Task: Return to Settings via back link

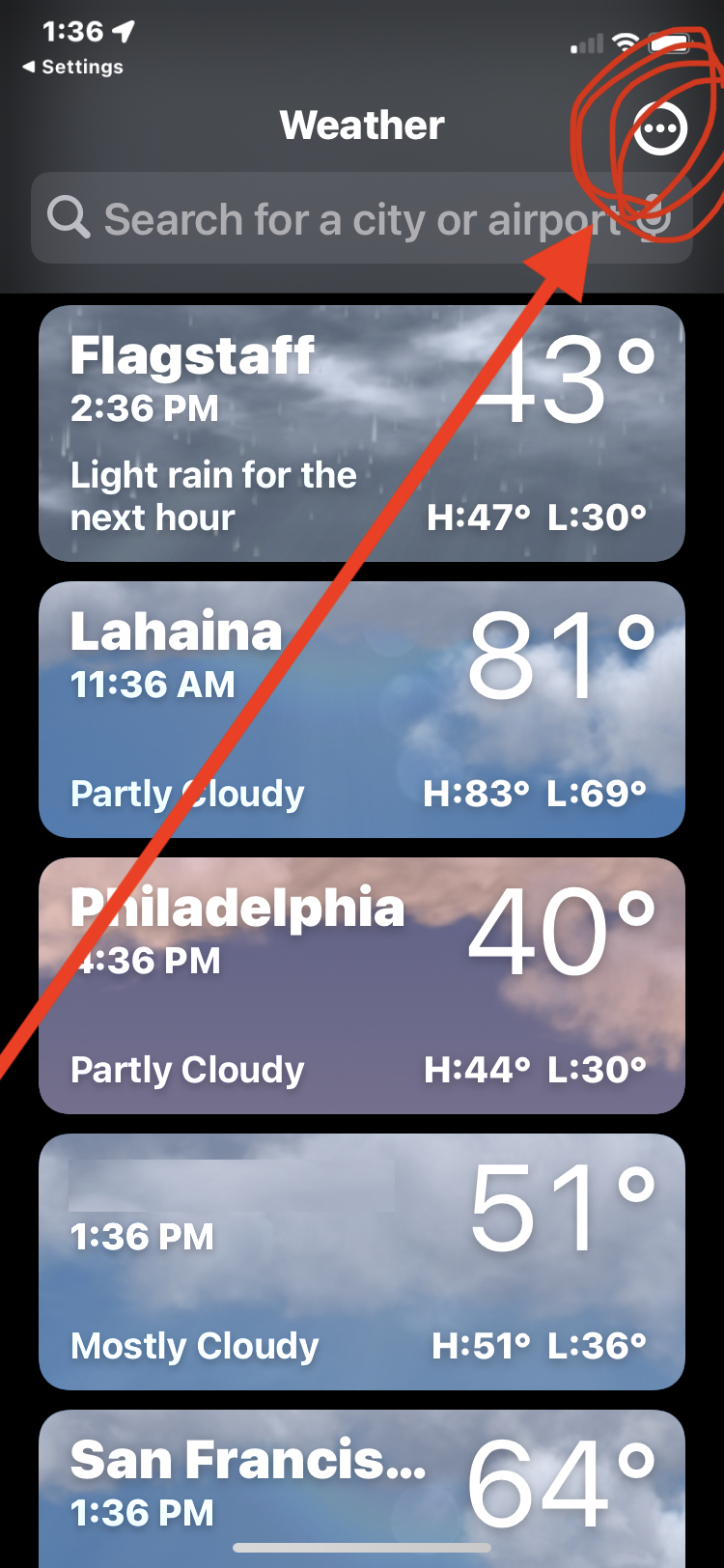Action: 73,67
